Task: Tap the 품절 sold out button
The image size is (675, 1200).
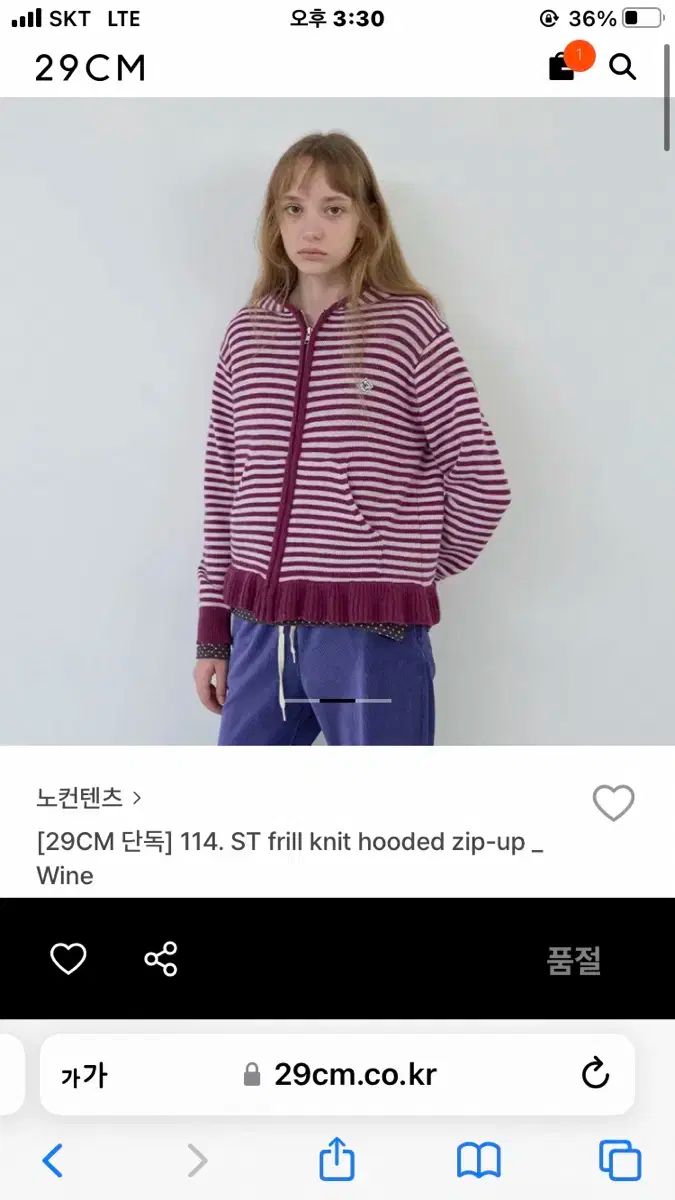Action: coord(574,960)
